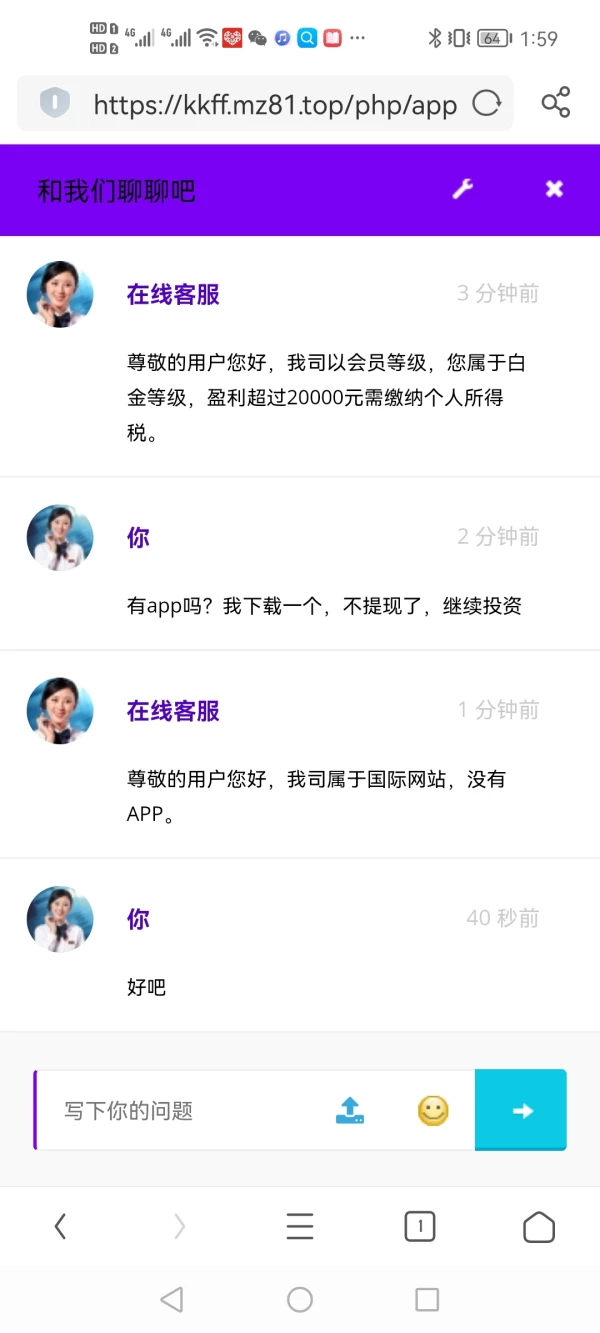Tap the URL address field

click(x=275, y=104)
